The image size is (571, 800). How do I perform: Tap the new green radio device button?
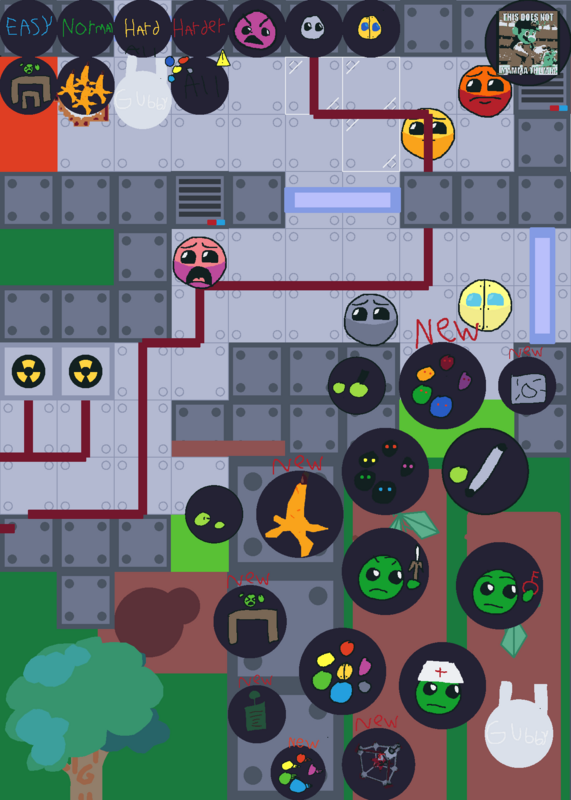257,714
